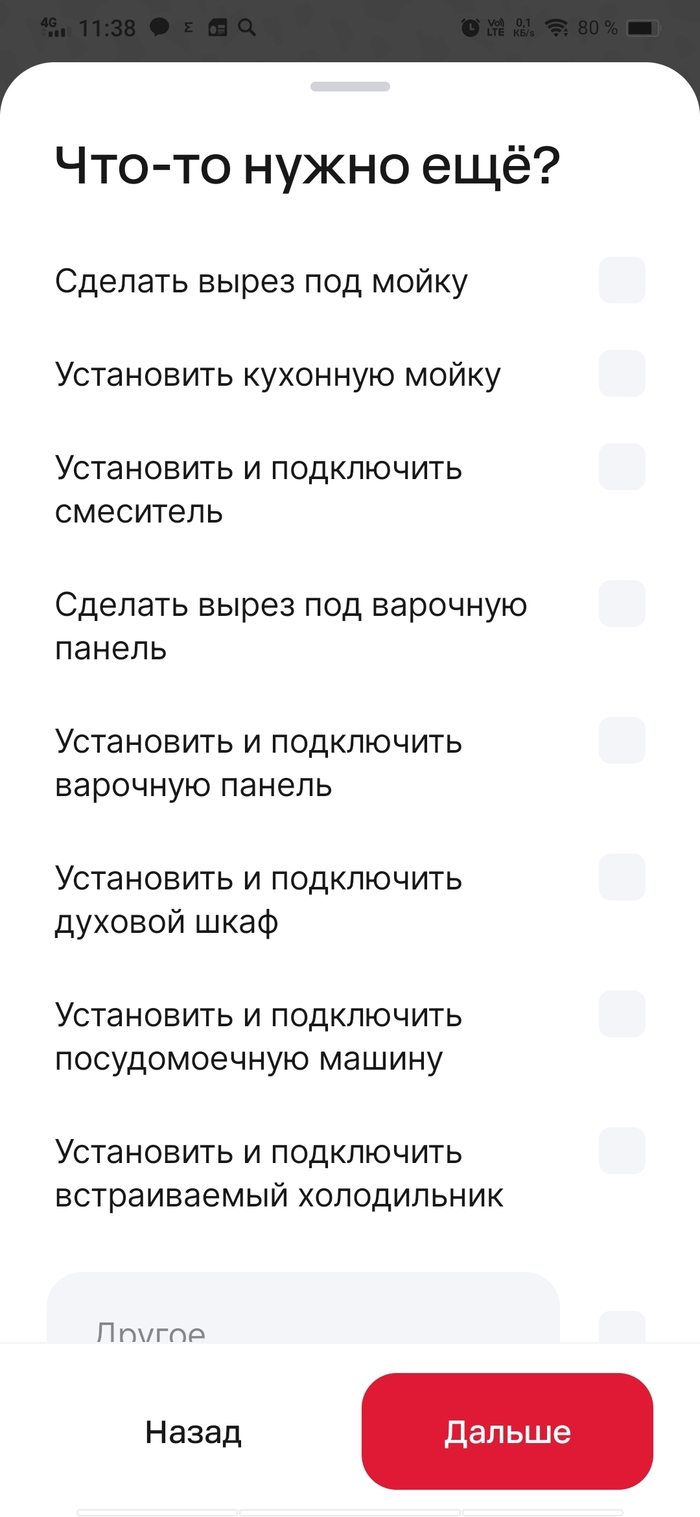
Task: Go back with the 'Назад' button
Action: coord(193,1431)
